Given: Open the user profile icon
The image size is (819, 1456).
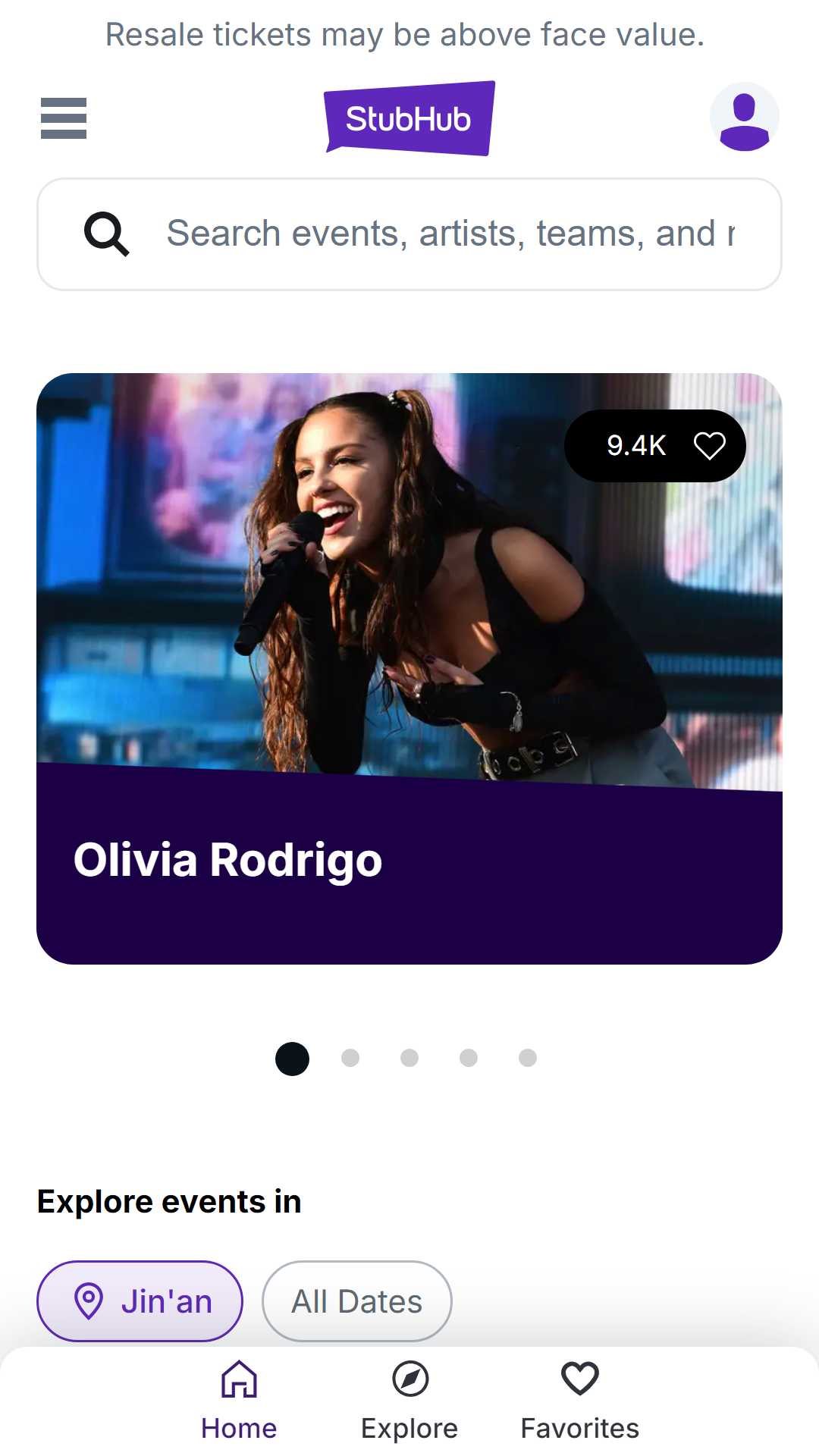Looking at the screenshot, I should point(744,118).
